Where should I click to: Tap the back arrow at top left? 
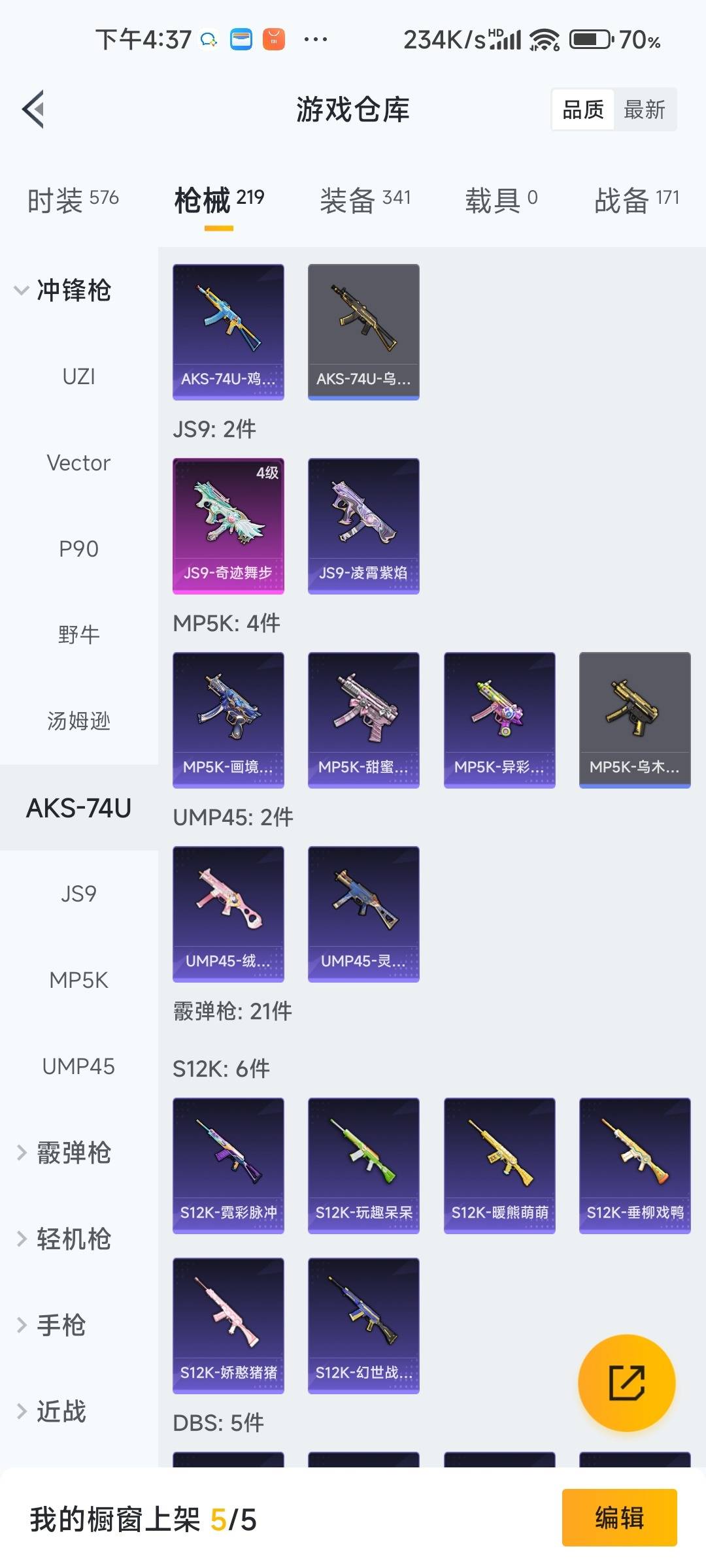[x=33, y=110]
